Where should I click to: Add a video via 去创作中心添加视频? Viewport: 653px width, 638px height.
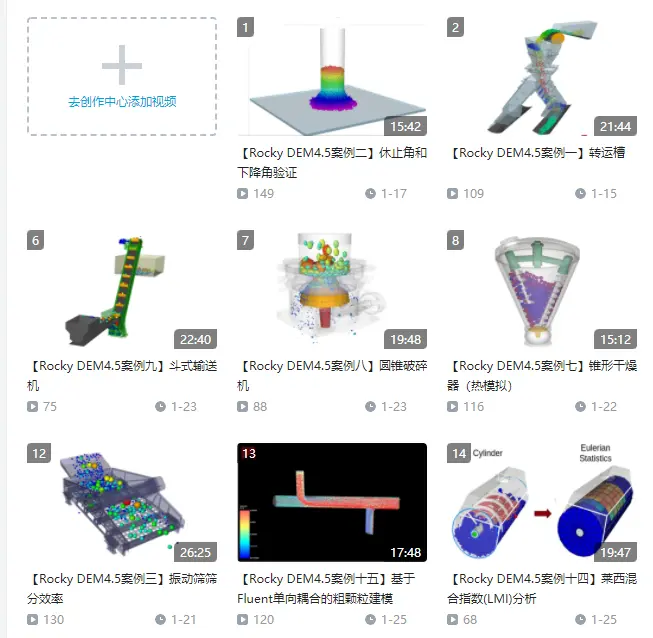coord(122,77)
